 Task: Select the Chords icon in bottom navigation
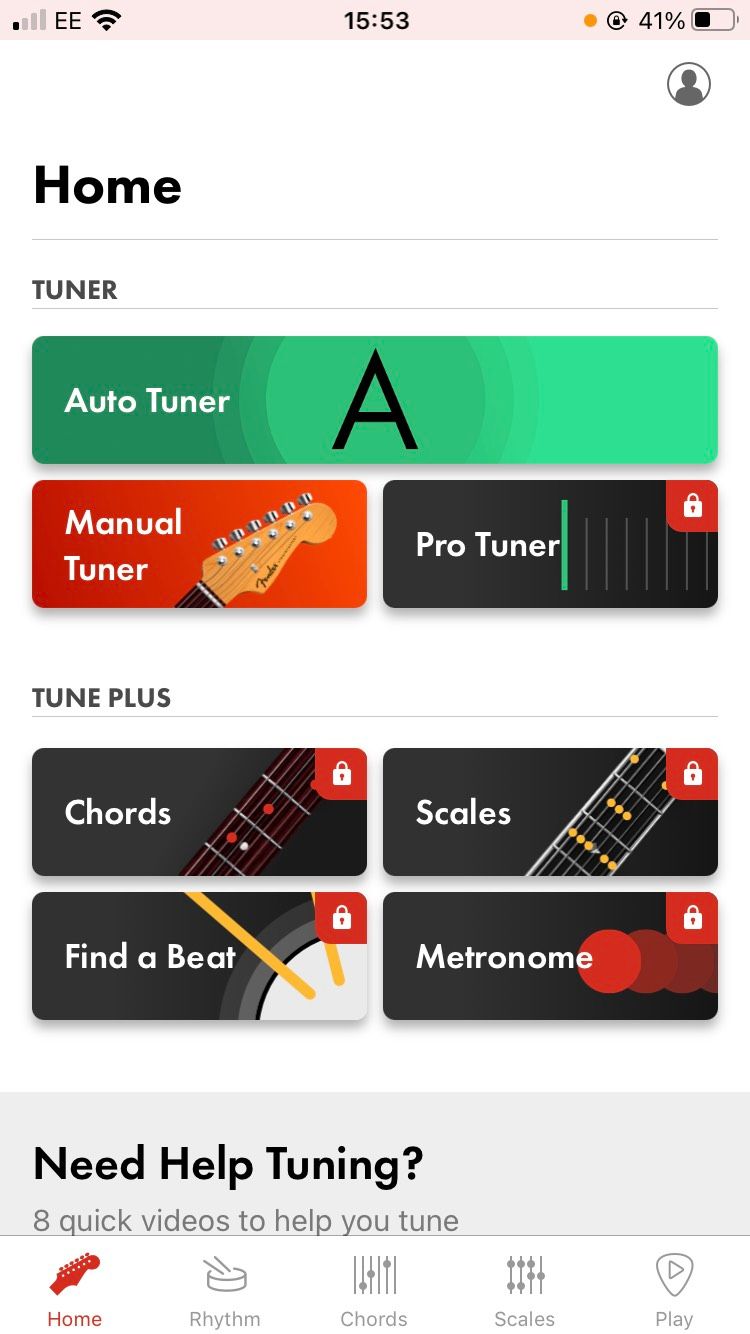click(x=374, y=1275)
